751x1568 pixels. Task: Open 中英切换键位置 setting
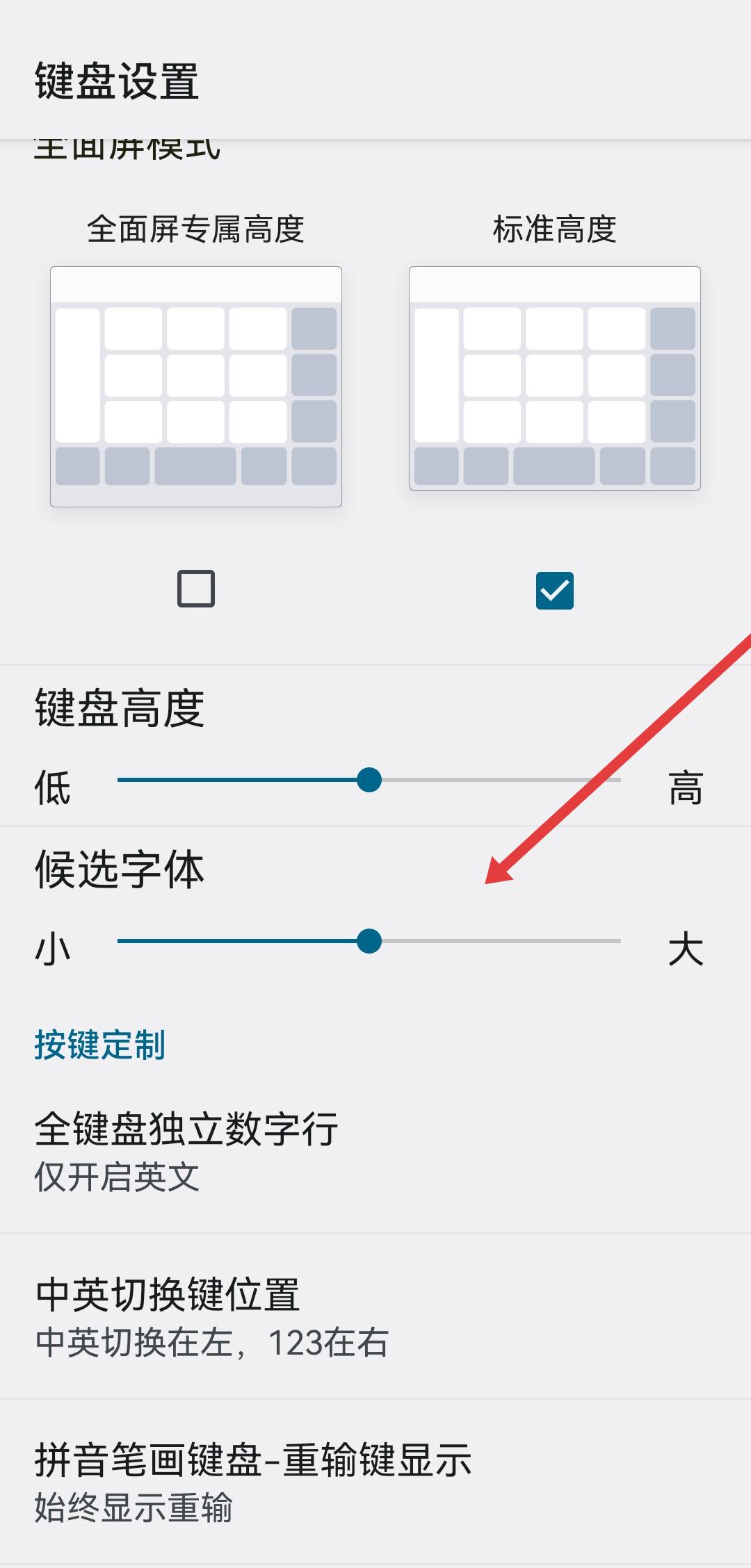tap(375, 1316)
